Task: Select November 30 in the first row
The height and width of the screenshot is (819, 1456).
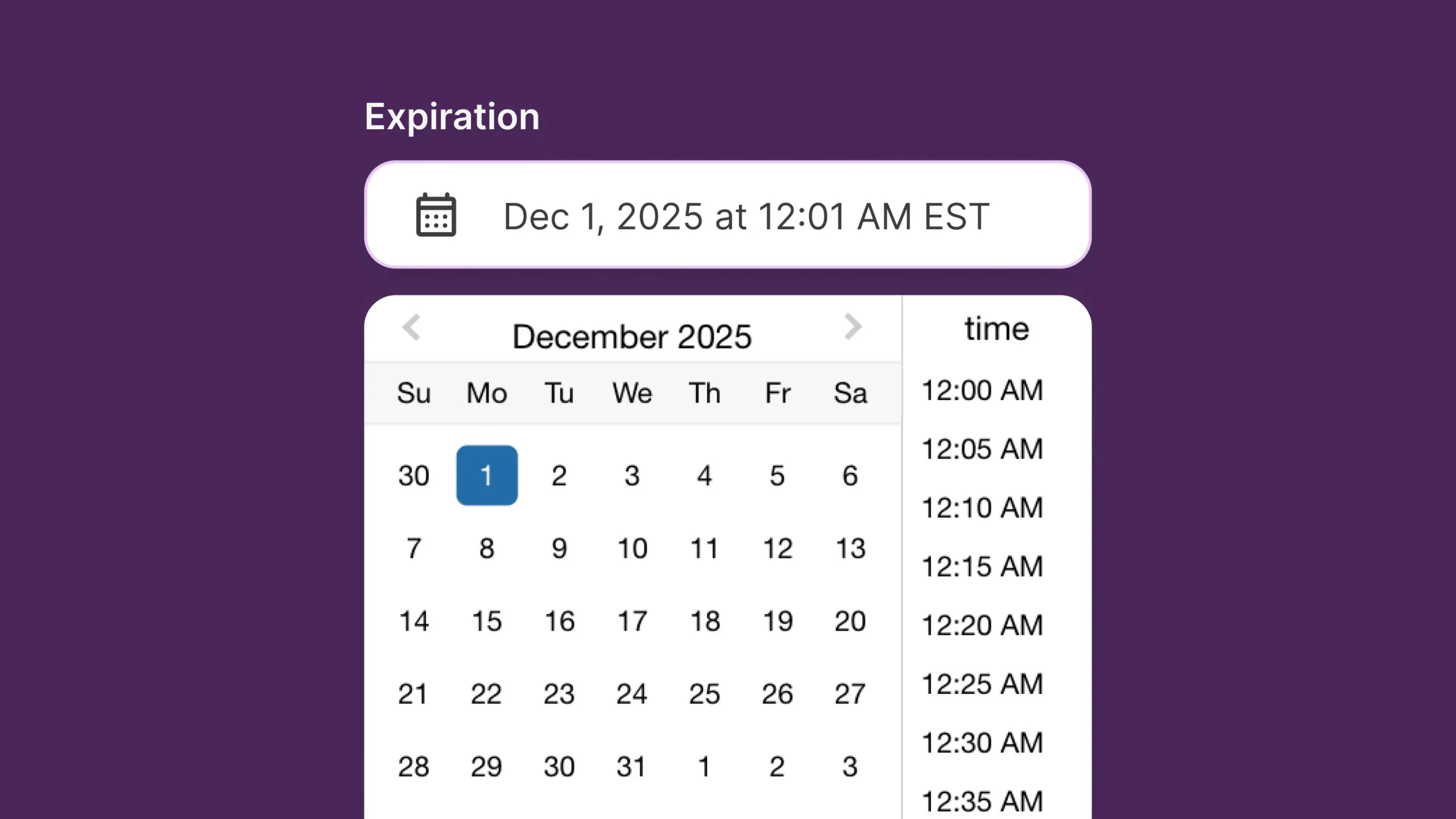Action: tap(413, 475)
